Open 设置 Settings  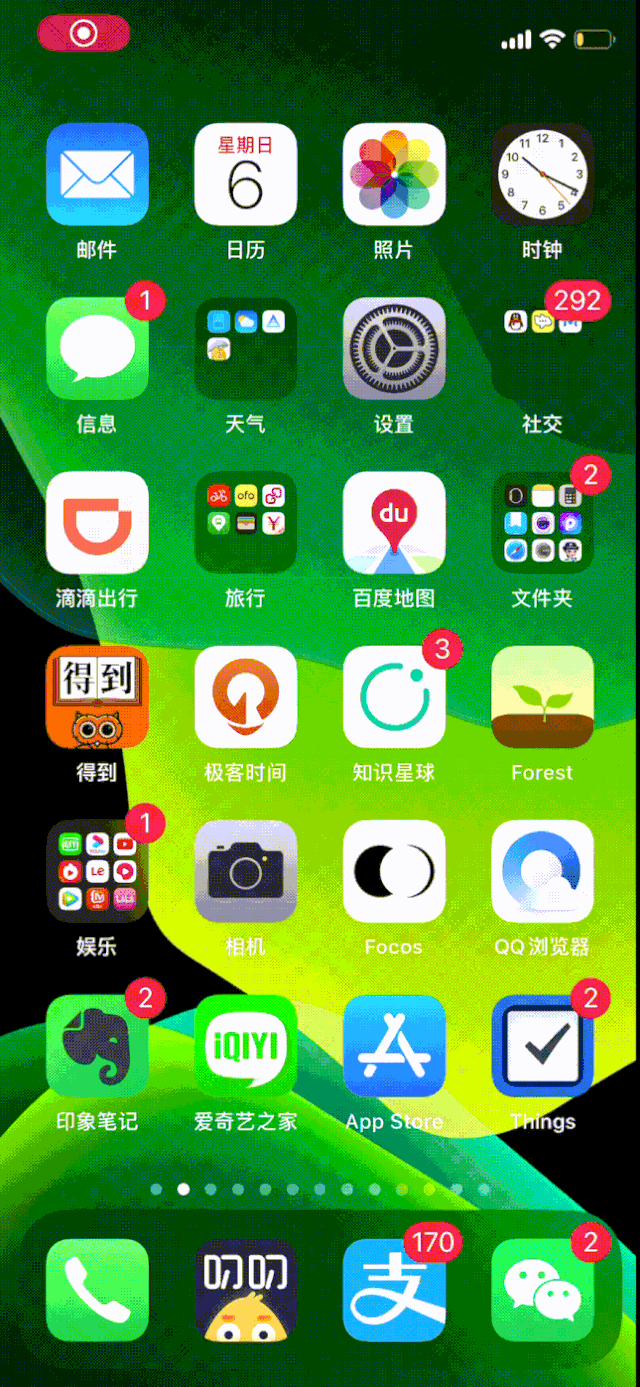click(x=394, y=348)
